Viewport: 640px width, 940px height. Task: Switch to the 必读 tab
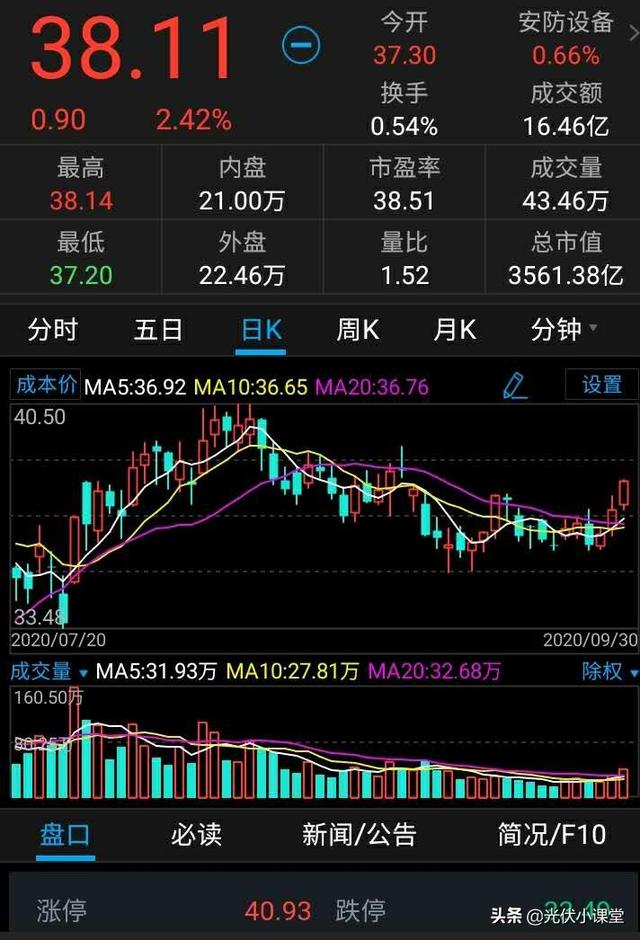(x=195, y=834)
